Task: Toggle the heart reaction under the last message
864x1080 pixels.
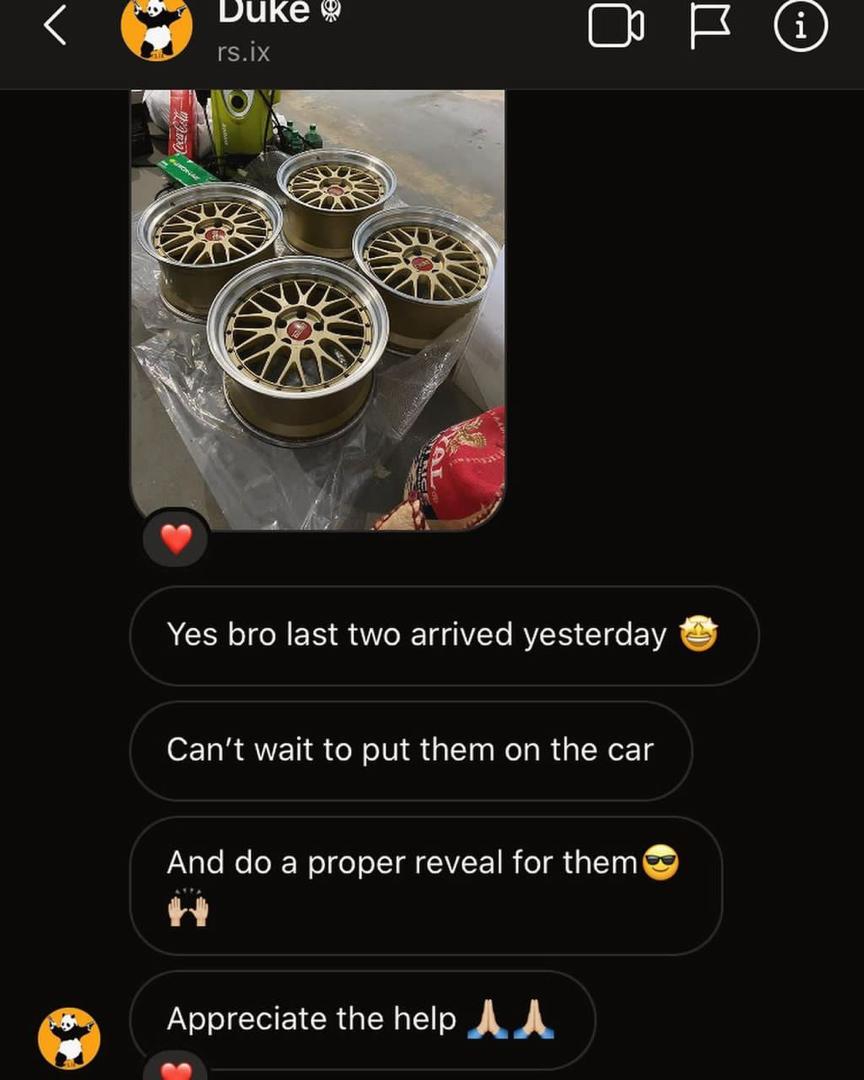Action: pyautogui.click(x=175, y=1071)
